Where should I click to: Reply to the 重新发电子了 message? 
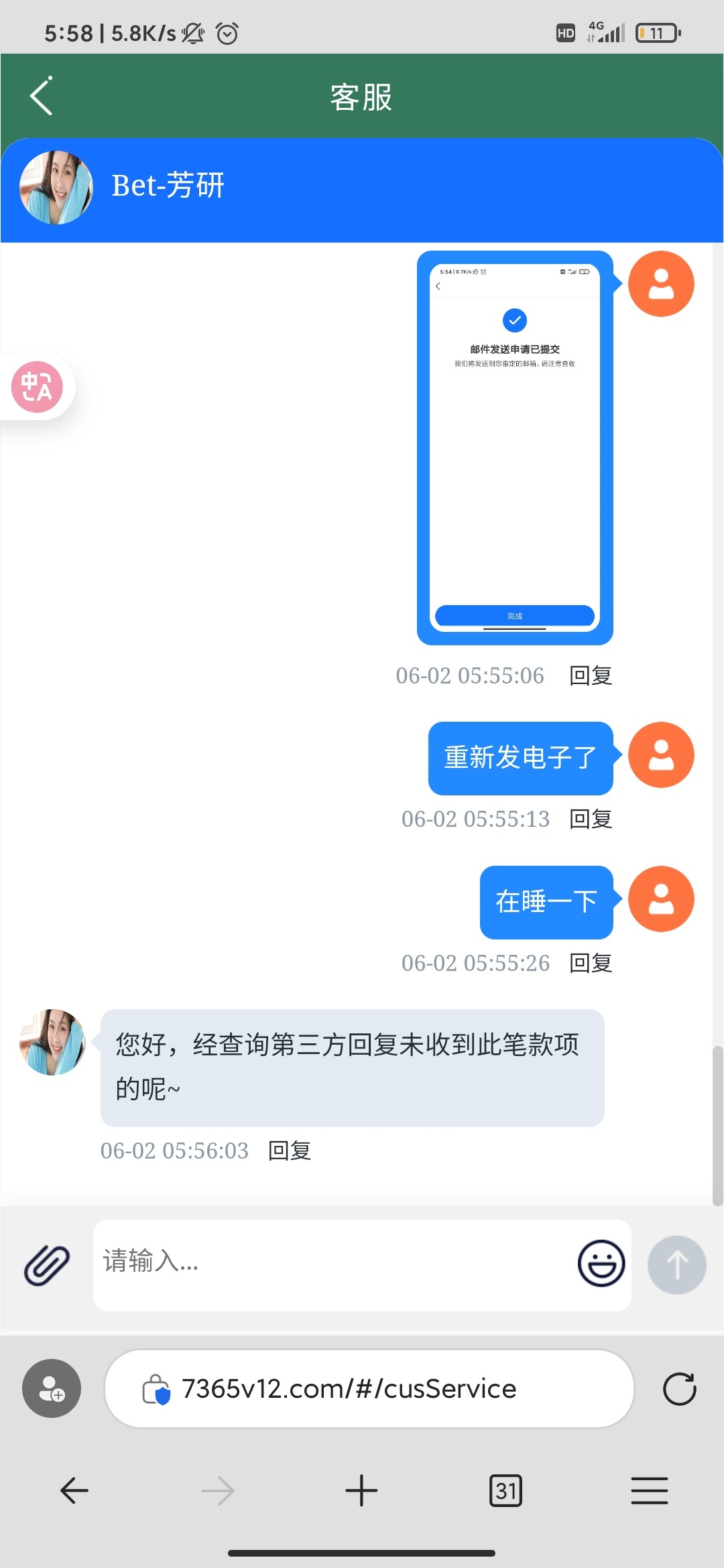click(x=590, y=819)
